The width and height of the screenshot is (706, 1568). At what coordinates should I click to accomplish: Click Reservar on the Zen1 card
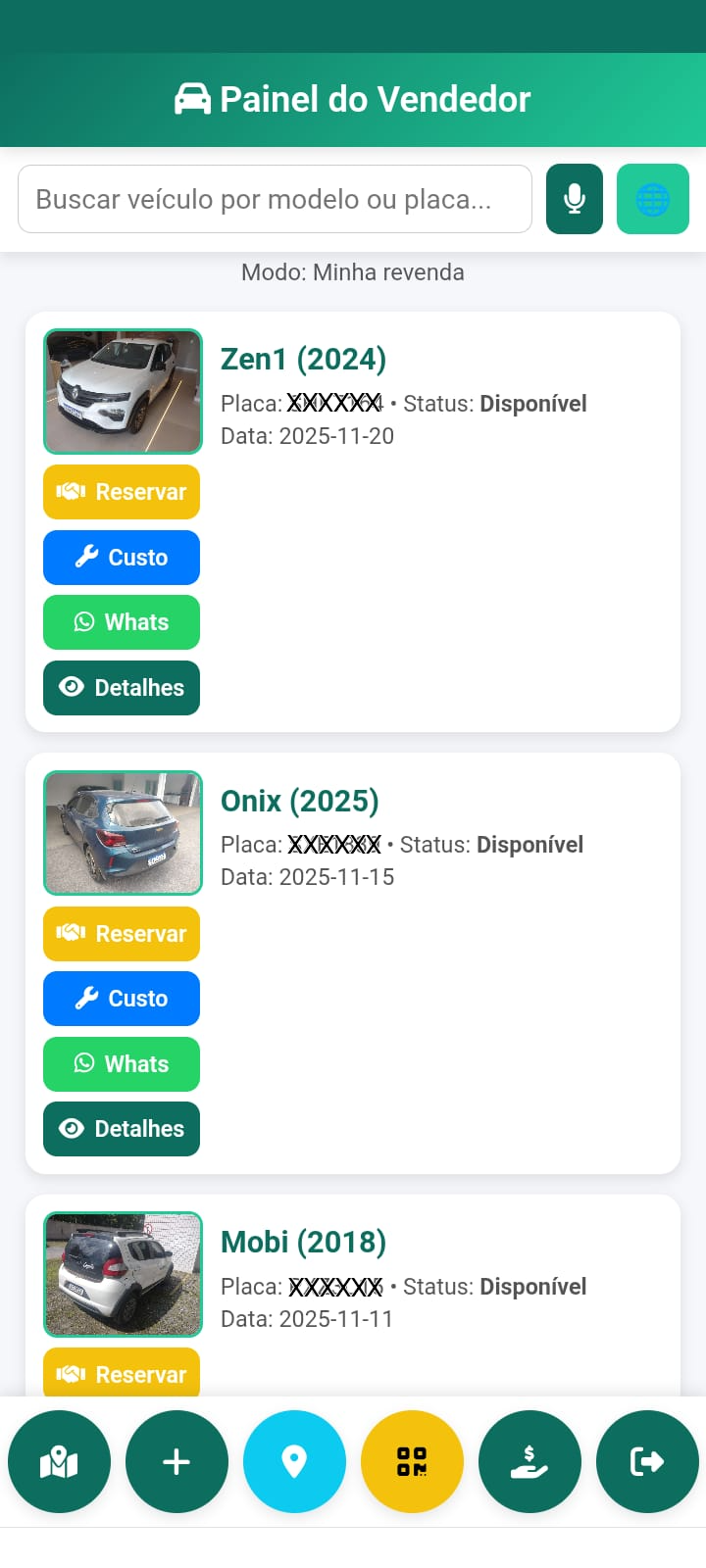click(121, 492)
